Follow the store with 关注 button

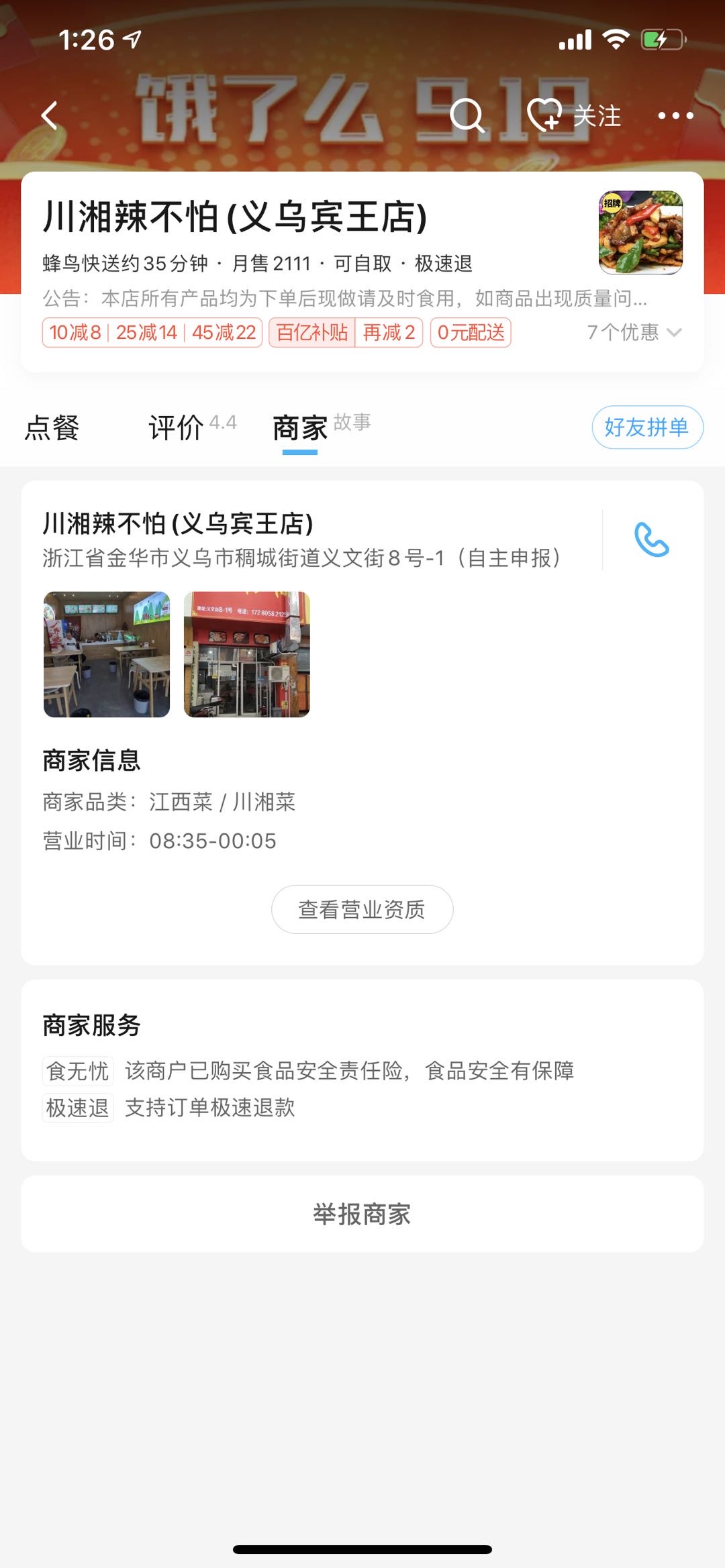coord(575,115)
